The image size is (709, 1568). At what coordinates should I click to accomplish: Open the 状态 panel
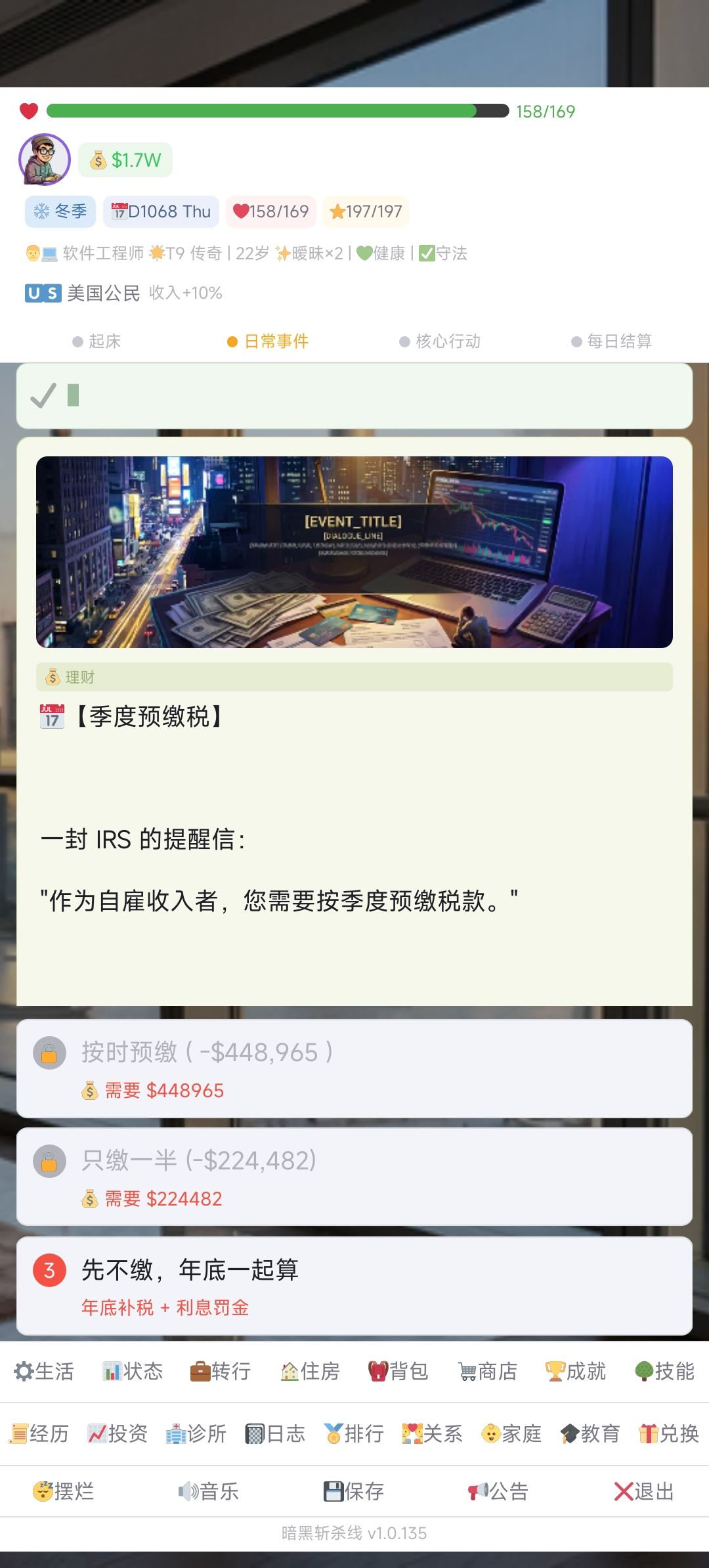pos(133,1372)
